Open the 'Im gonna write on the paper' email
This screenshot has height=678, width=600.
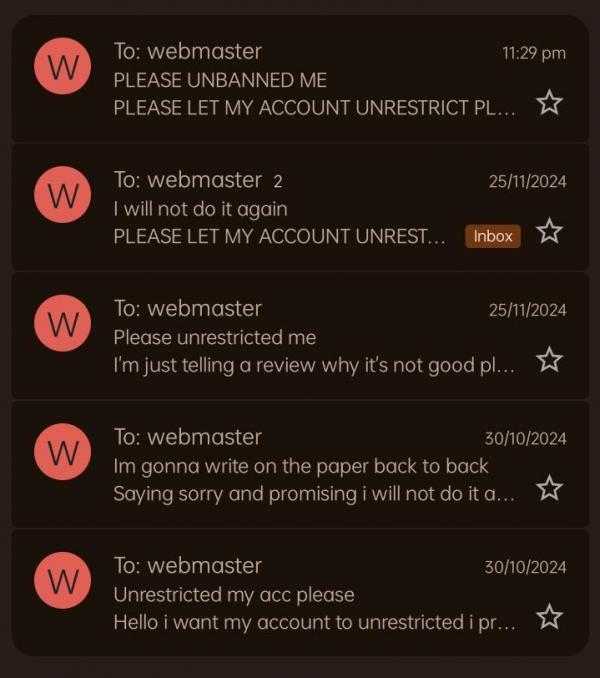click(300, 466)
